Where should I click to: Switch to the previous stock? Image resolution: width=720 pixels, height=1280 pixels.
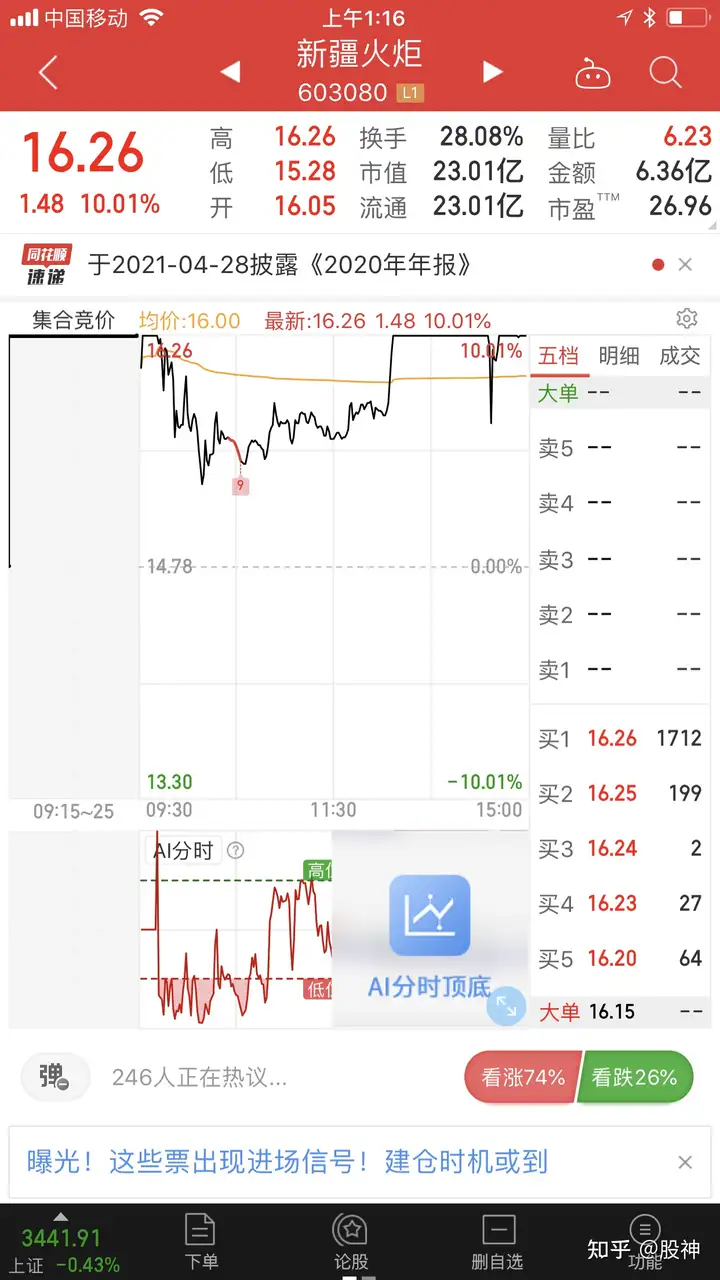click(x=230, y=71)
